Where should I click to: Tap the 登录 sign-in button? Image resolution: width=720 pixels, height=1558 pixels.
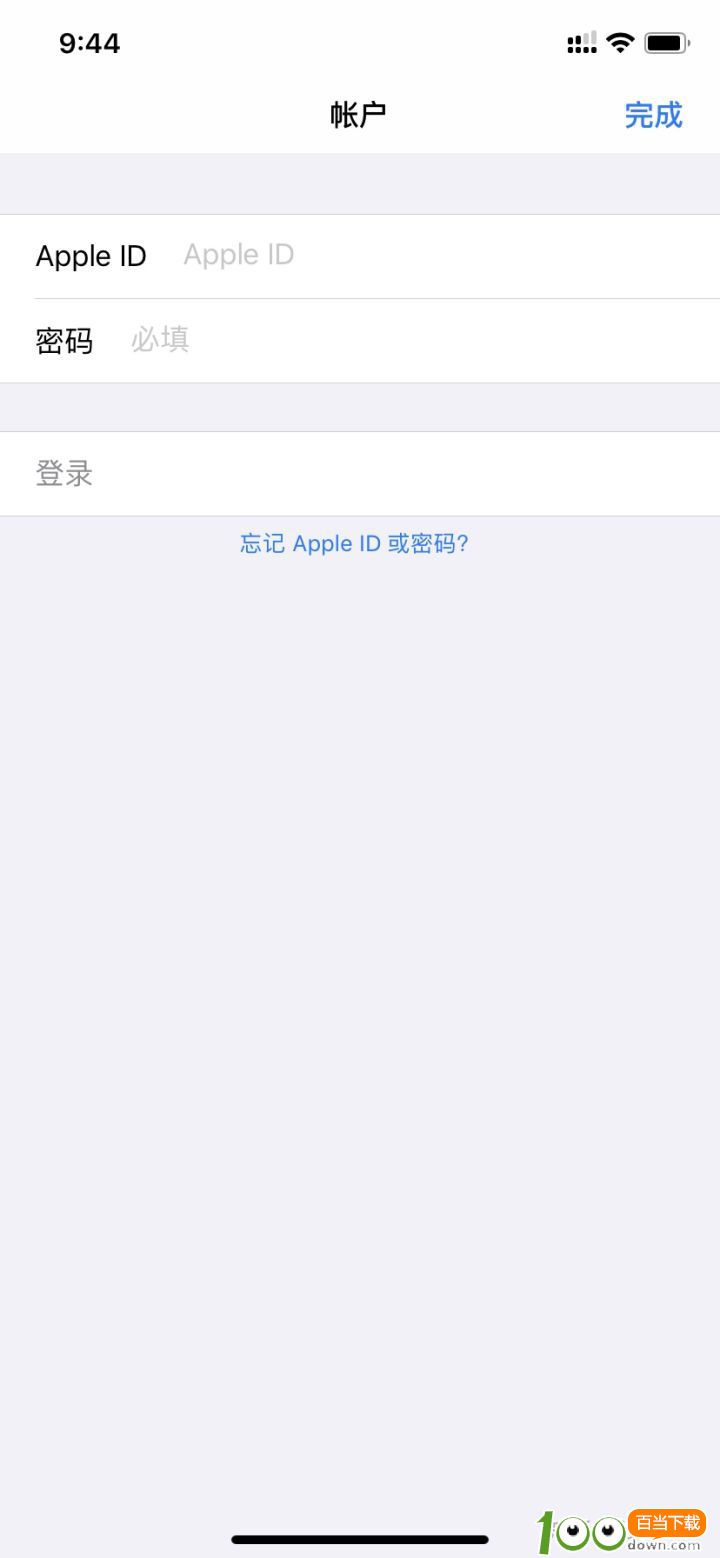click(66, 474)
